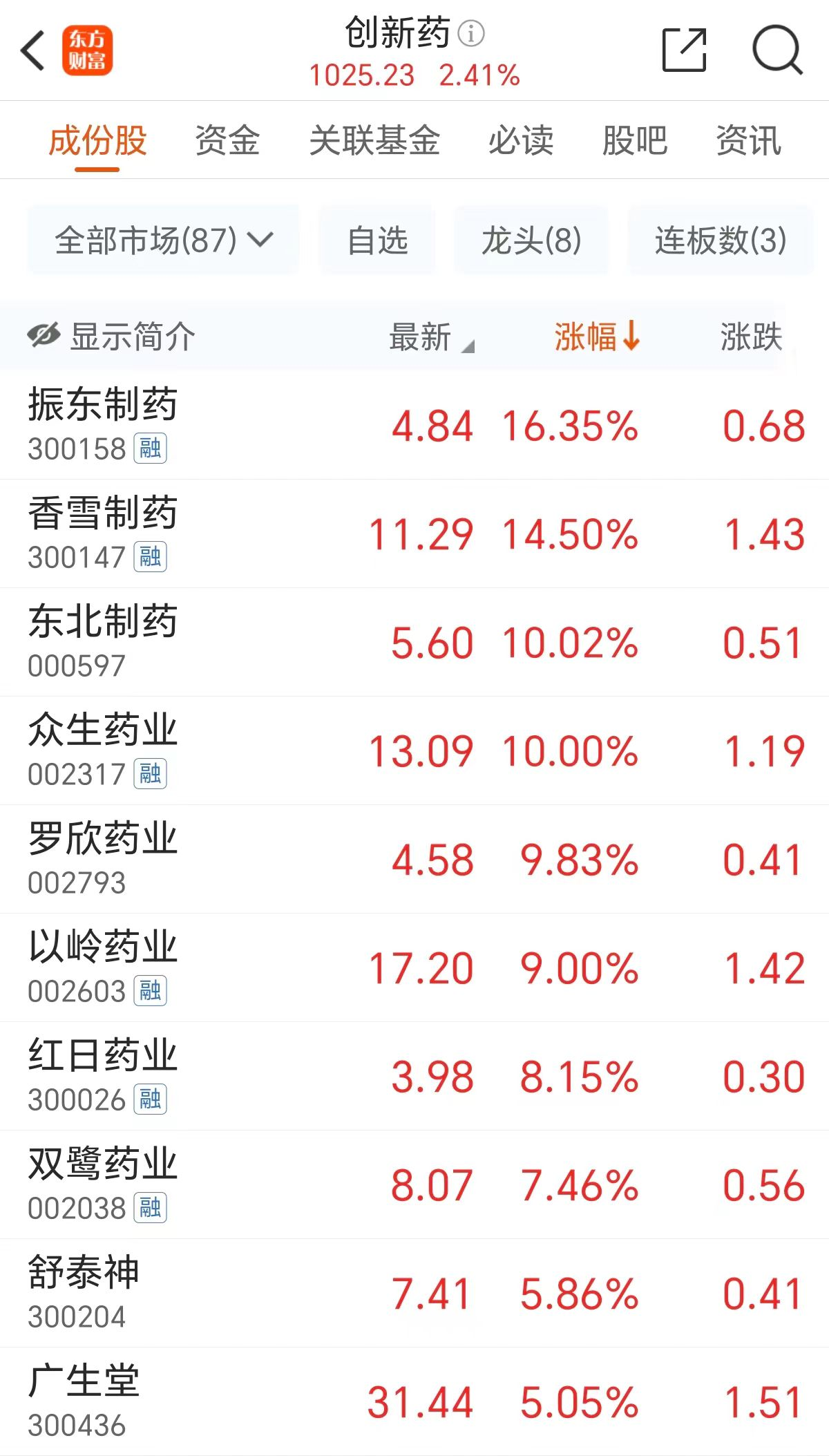Share the 创新药 page
The image size is (829, 1456).
pos(683,50)
